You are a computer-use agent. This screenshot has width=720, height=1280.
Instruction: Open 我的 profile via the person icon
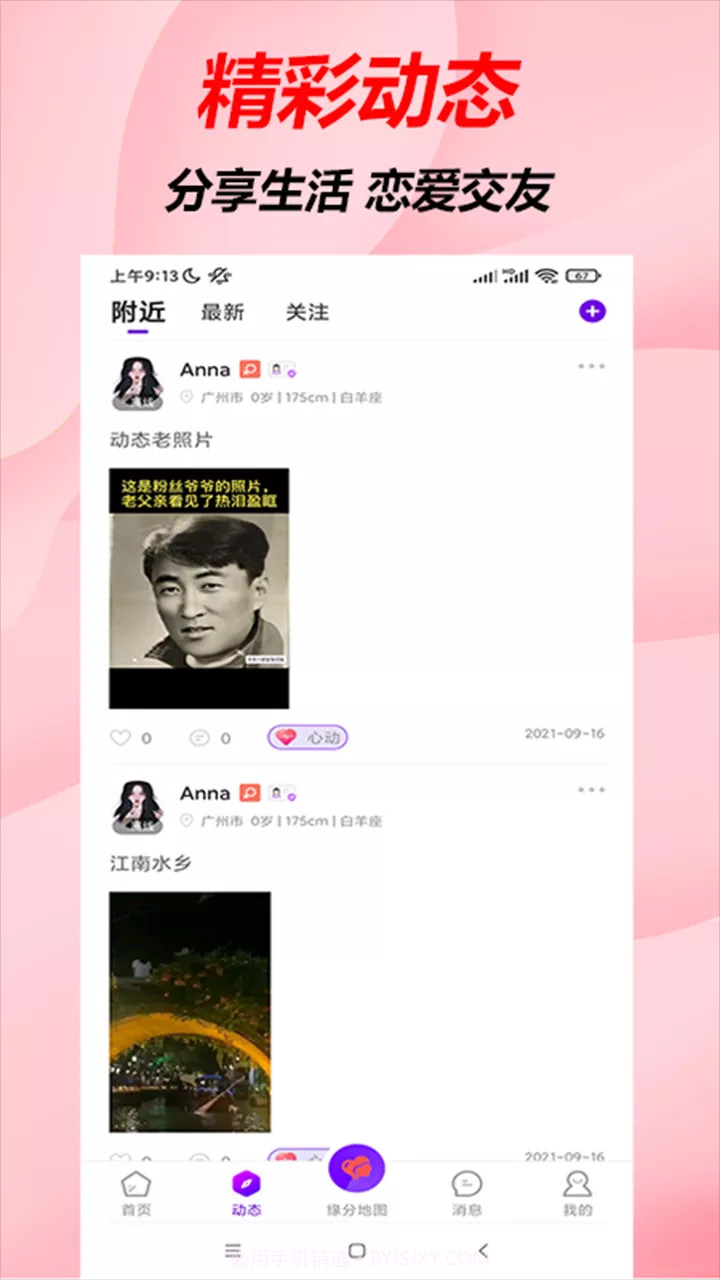point(578,1185)
